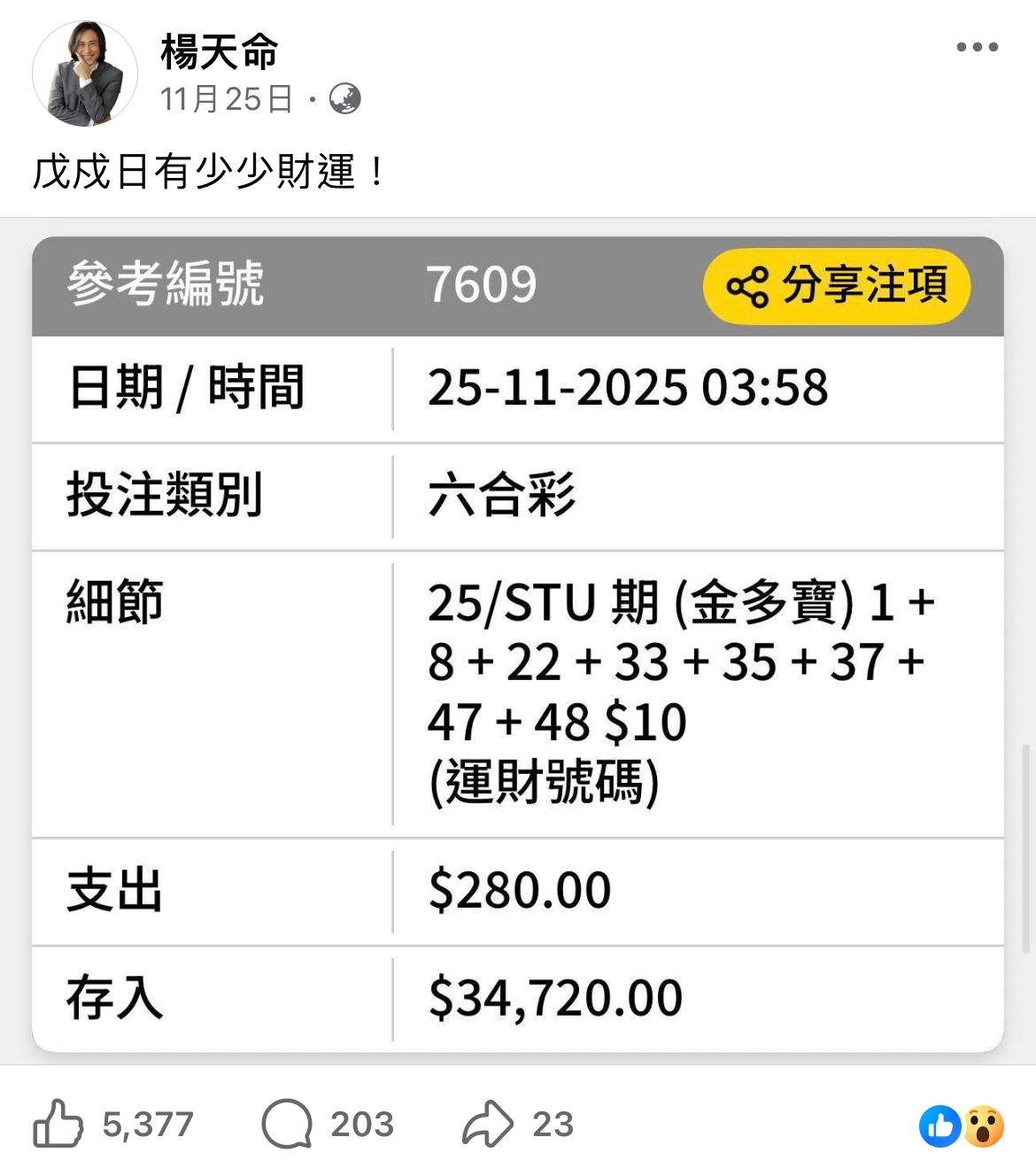This screenshot has width=1036, height=1168.
Task: Visit the 楊天命 profile by name
Action: tap(219, 51)
